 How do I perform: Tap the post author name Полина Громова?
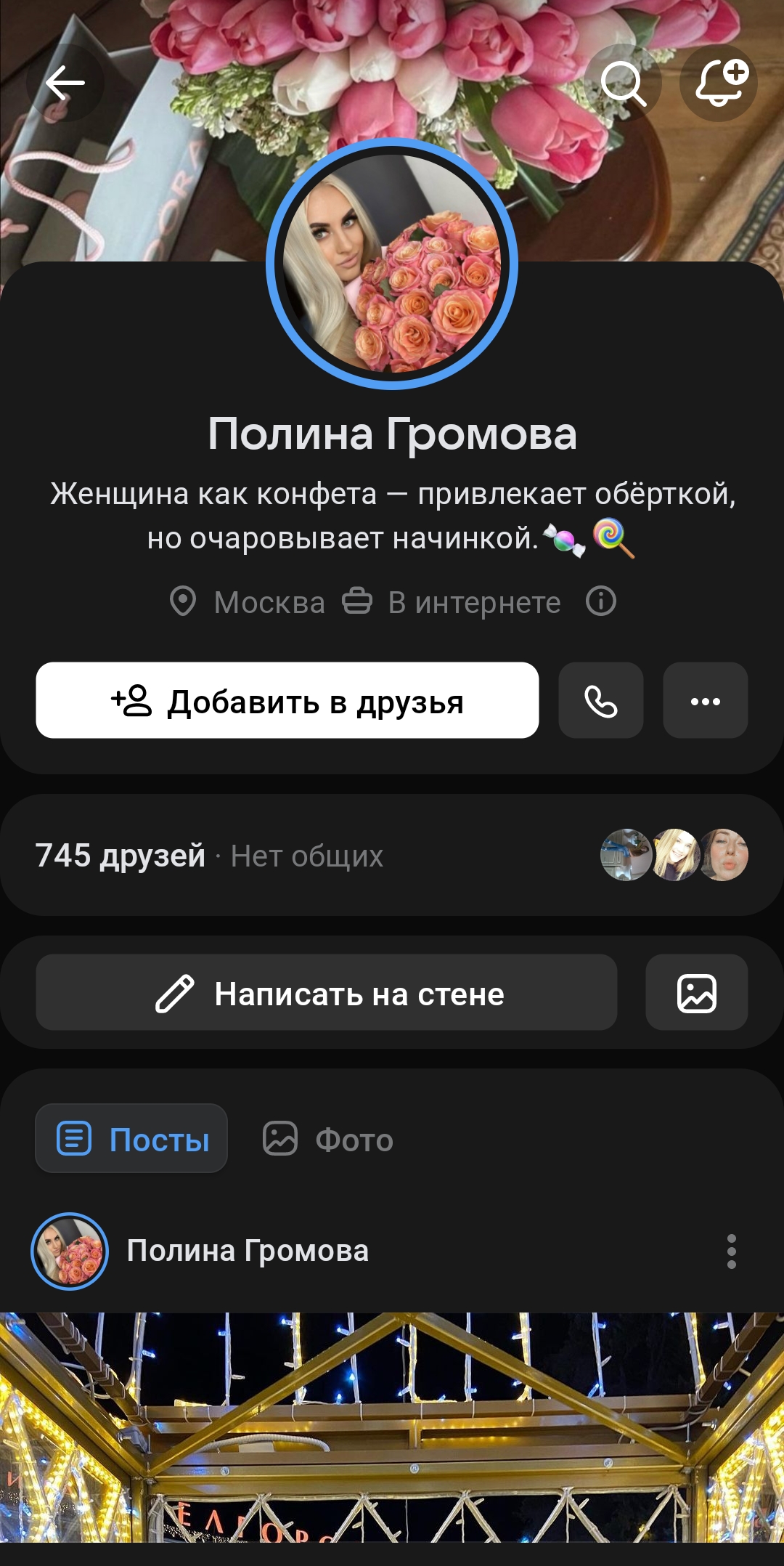(x=248, y=1251)
